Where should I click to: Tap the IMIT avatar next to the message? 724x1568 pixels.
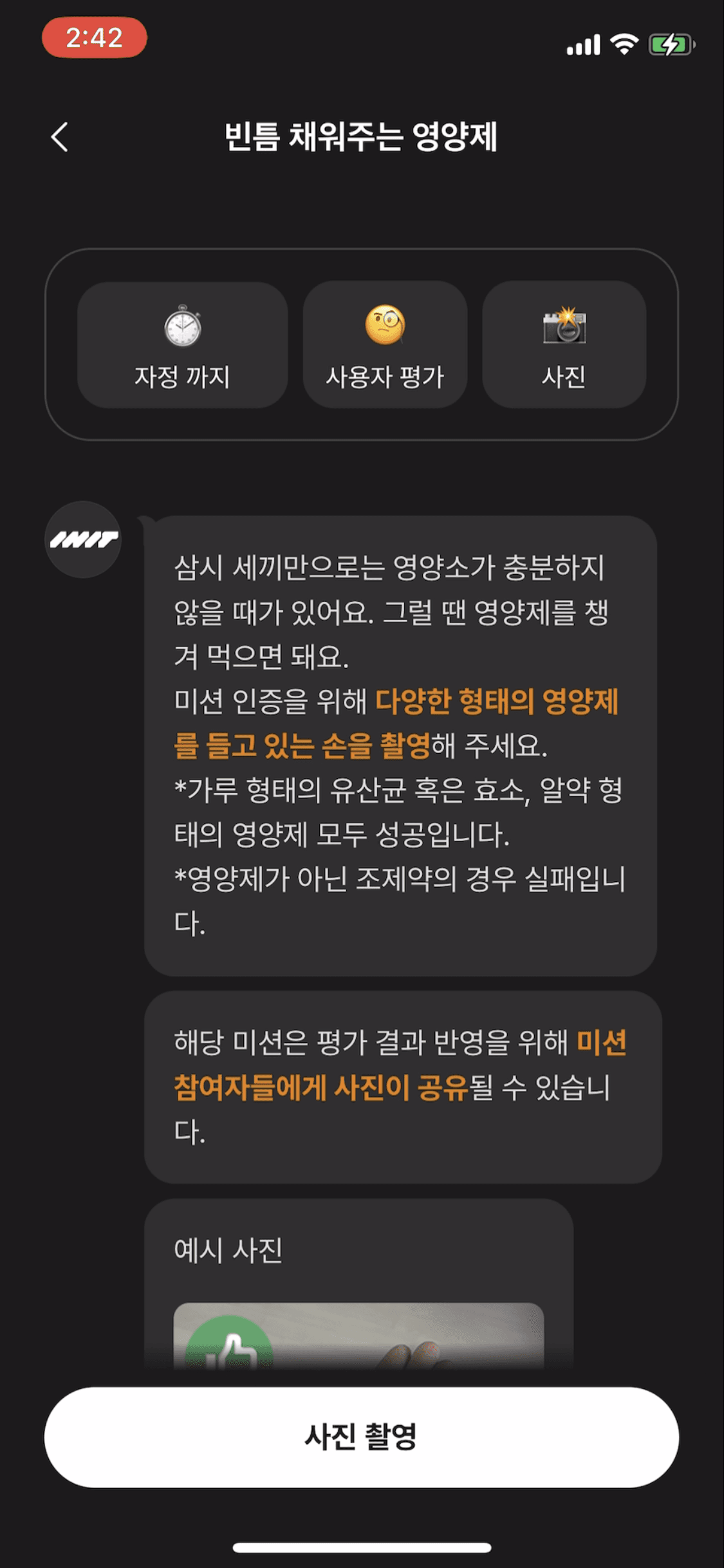(84, 539)
